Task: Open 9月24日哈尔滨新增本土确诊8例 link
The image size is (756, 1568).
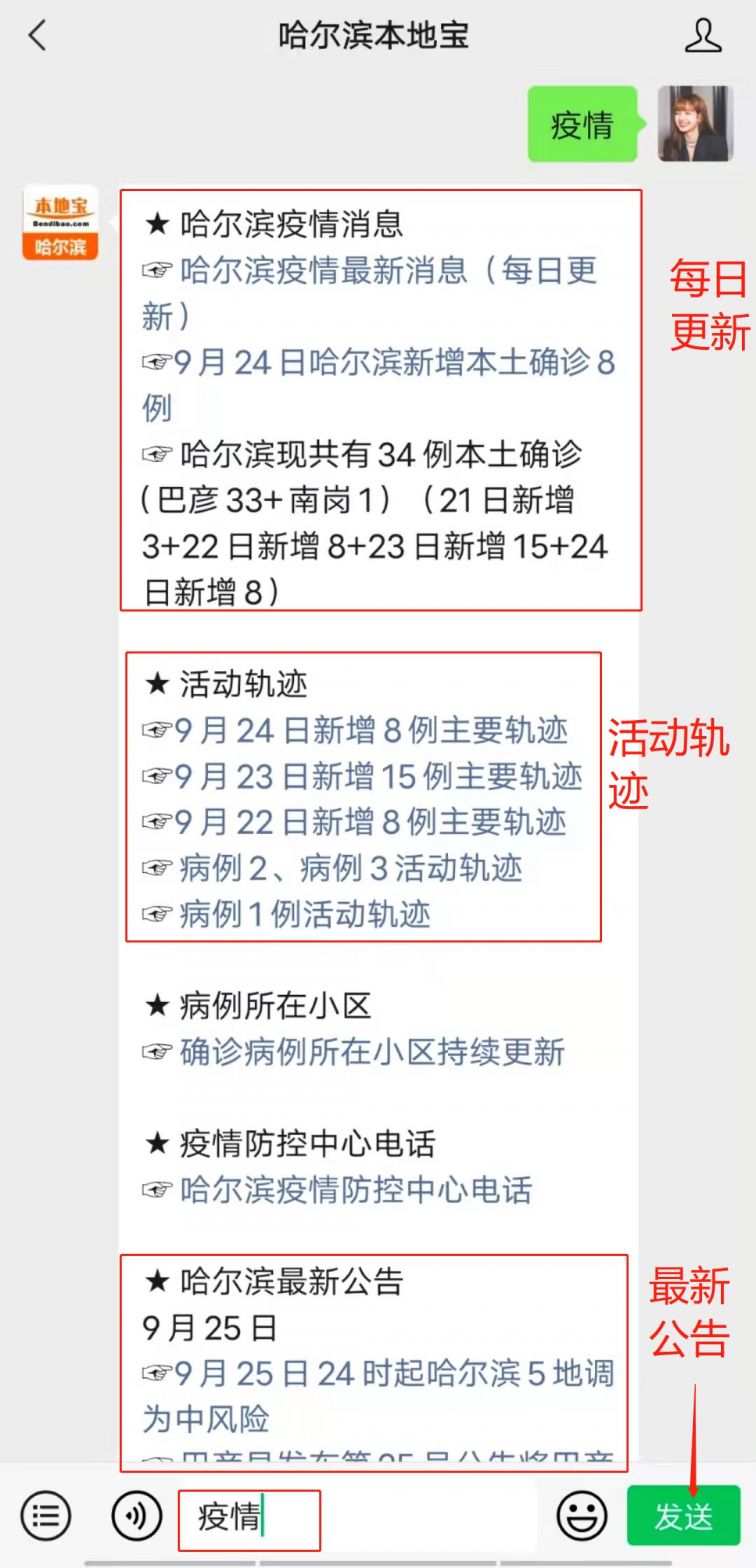Action: [x=394, y=363]
